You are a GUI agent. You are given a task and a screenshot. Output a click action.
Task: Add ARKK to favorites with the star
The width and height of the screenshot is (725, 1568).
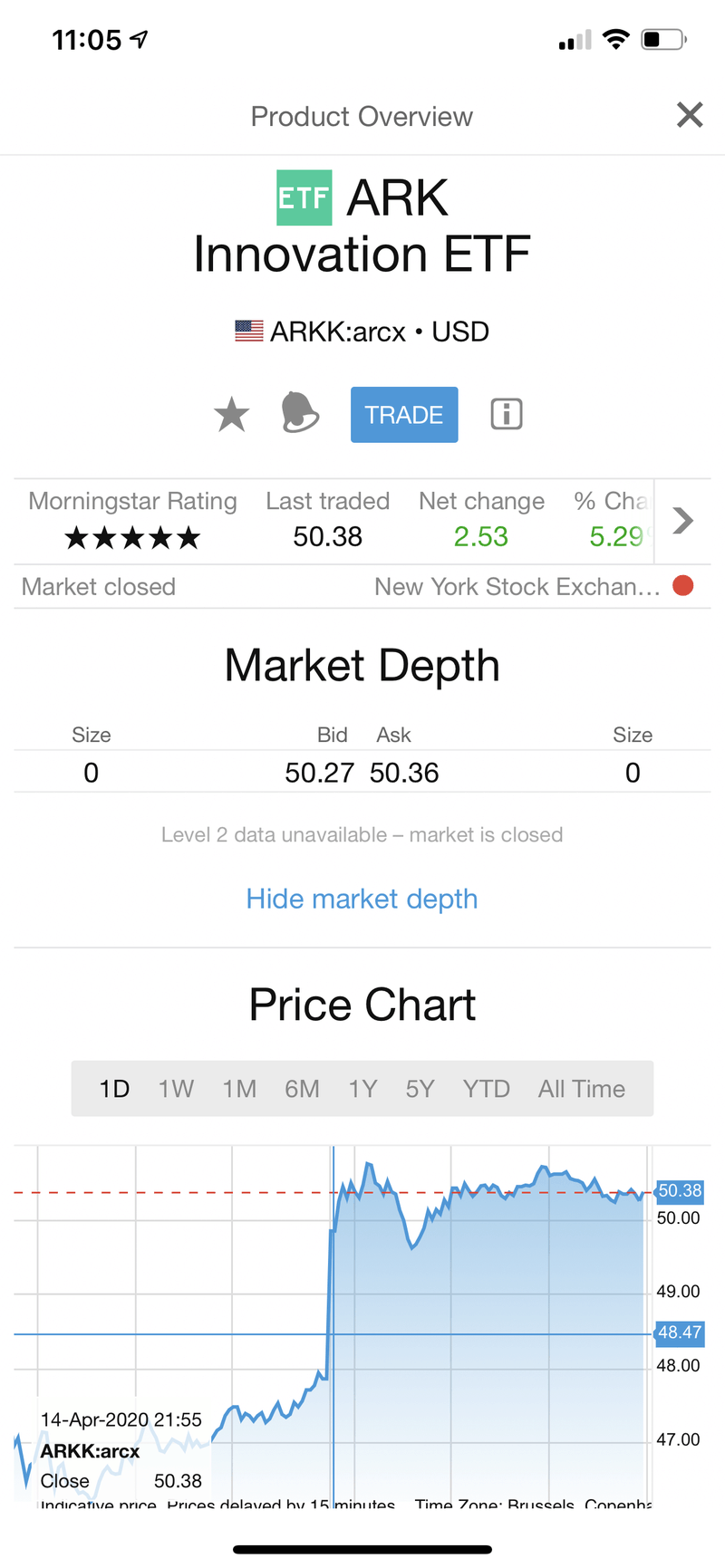coord(232,415)
